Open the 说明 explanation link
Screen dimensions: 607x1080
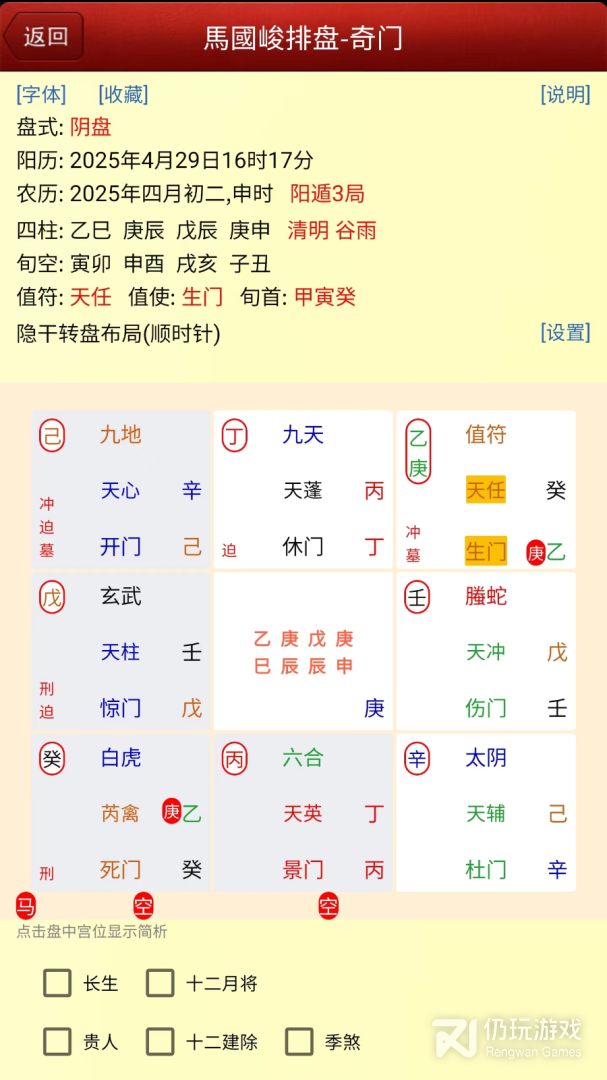566,94
